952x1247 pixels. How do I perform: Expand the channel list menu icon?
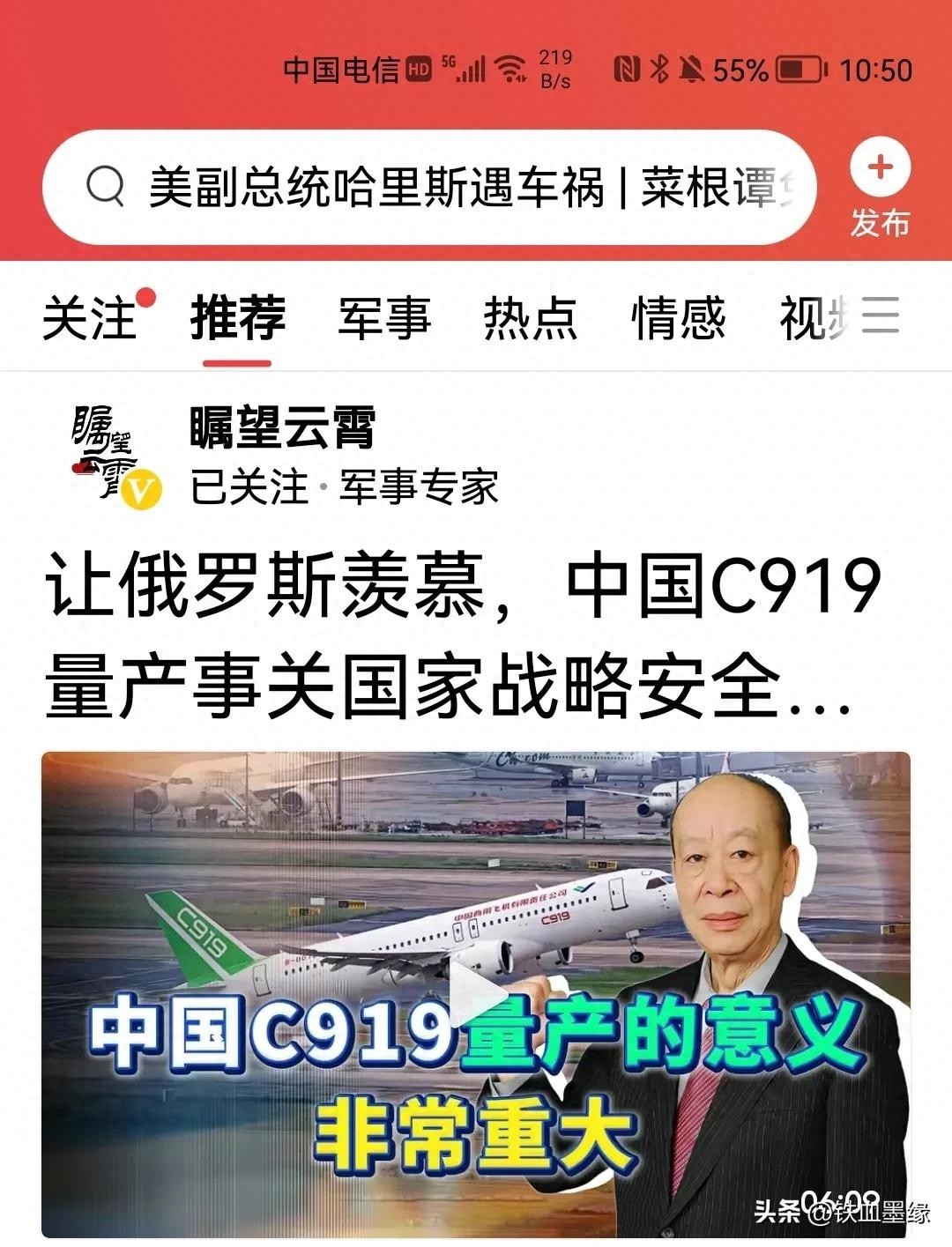pyautogui.click(x=881, y=315)
